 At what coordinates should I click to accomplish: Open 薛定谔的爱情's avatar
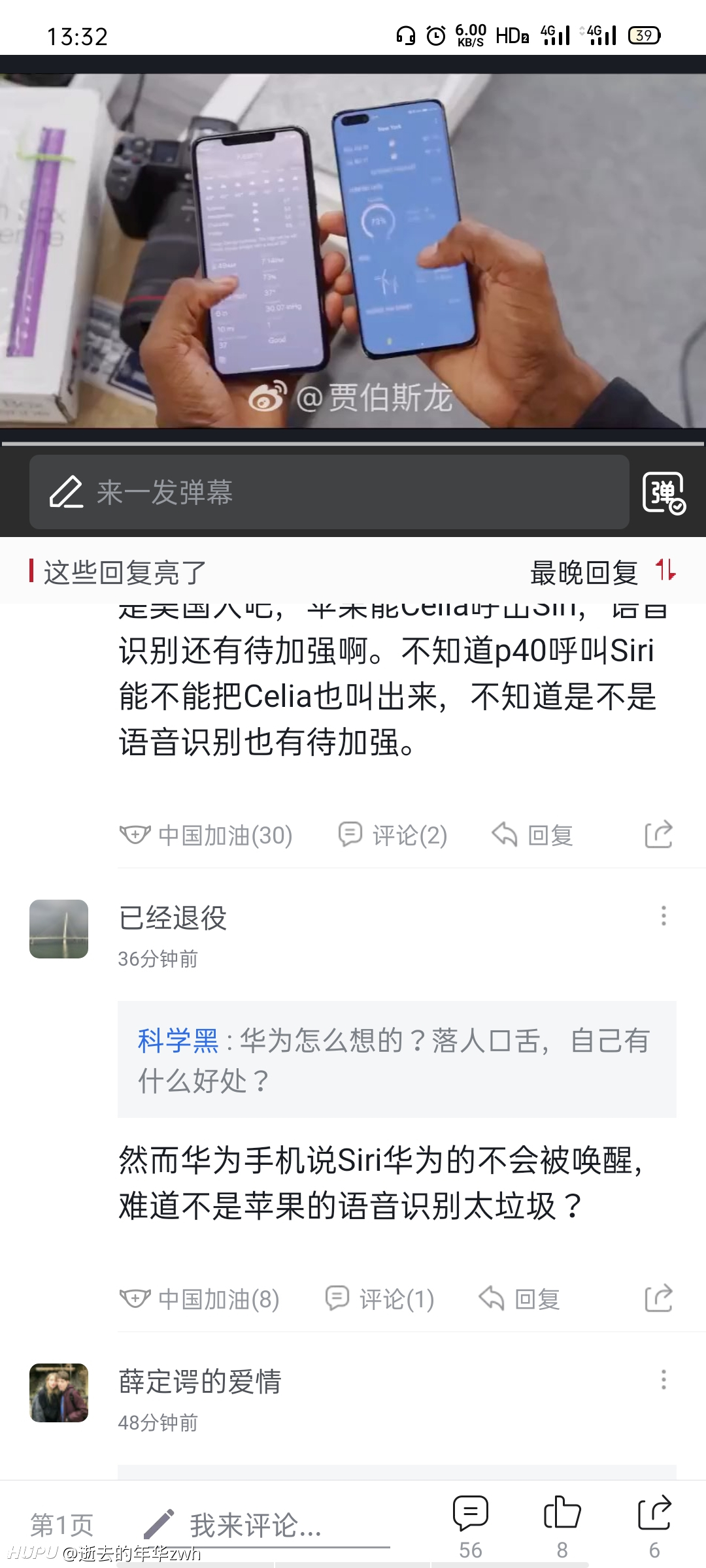[59, 1393]
